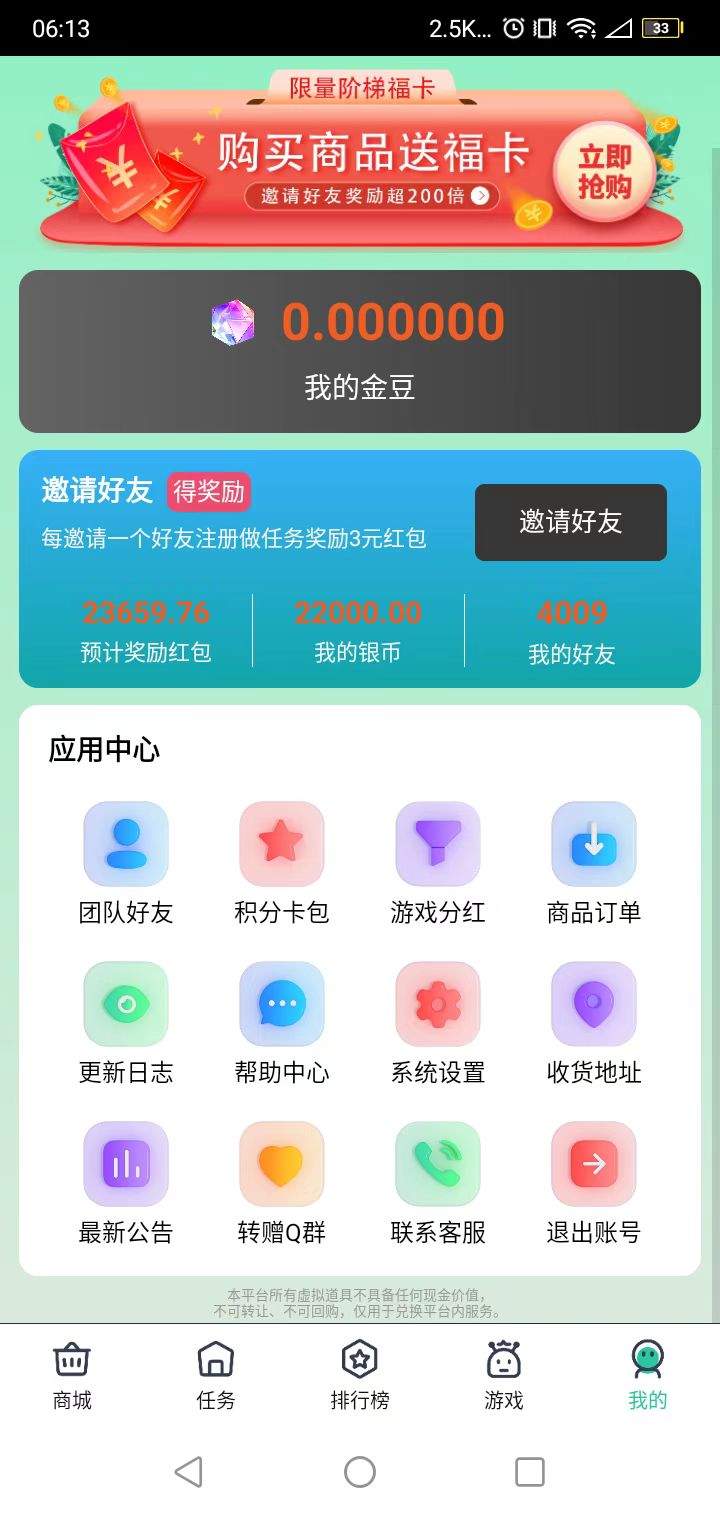The height and width of the screenshot is (1520, 720).
Task: Expand the 邀请好友奖励超200倍 banner arrow
Action: pyautogui.click(x=479, y=197)
